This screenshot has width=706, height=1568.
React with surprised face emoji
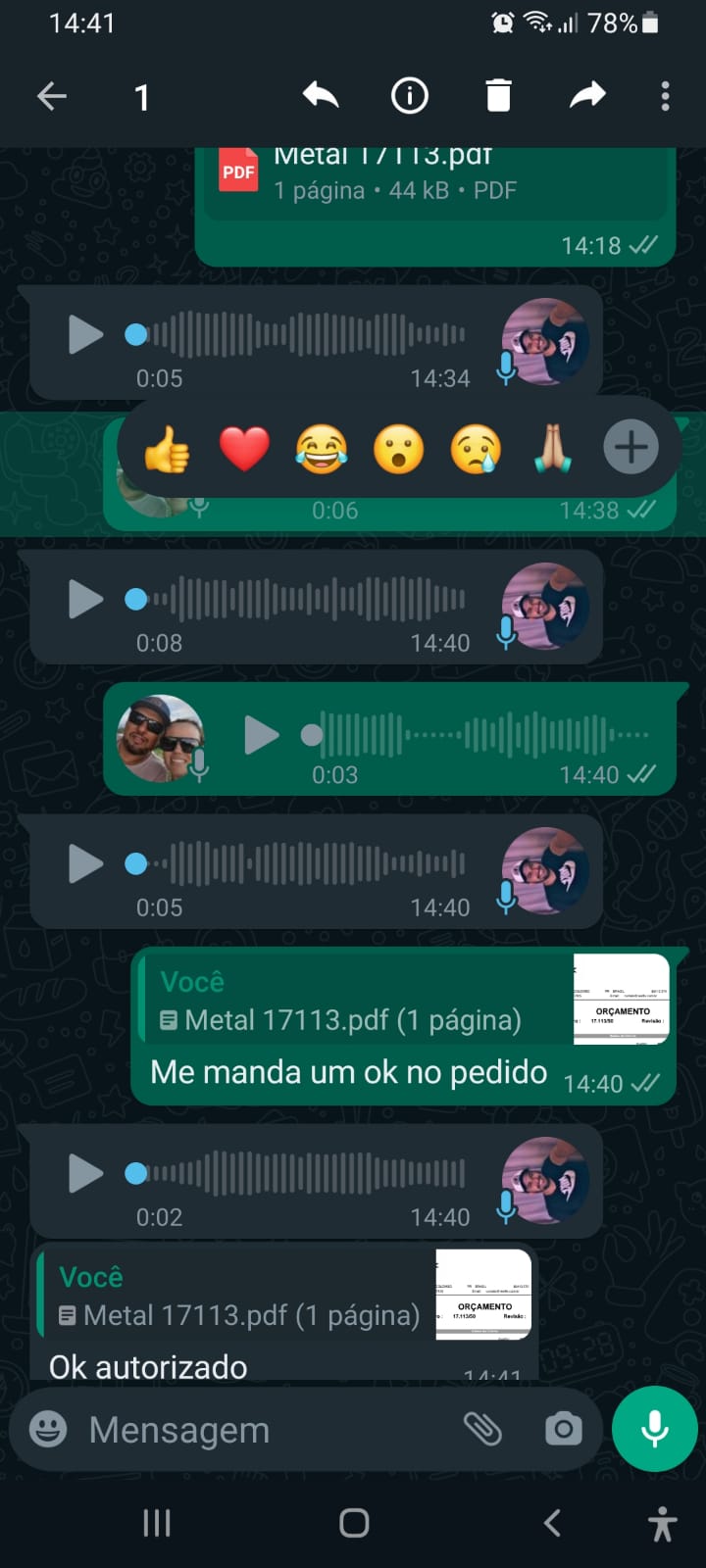click(399, 449)
